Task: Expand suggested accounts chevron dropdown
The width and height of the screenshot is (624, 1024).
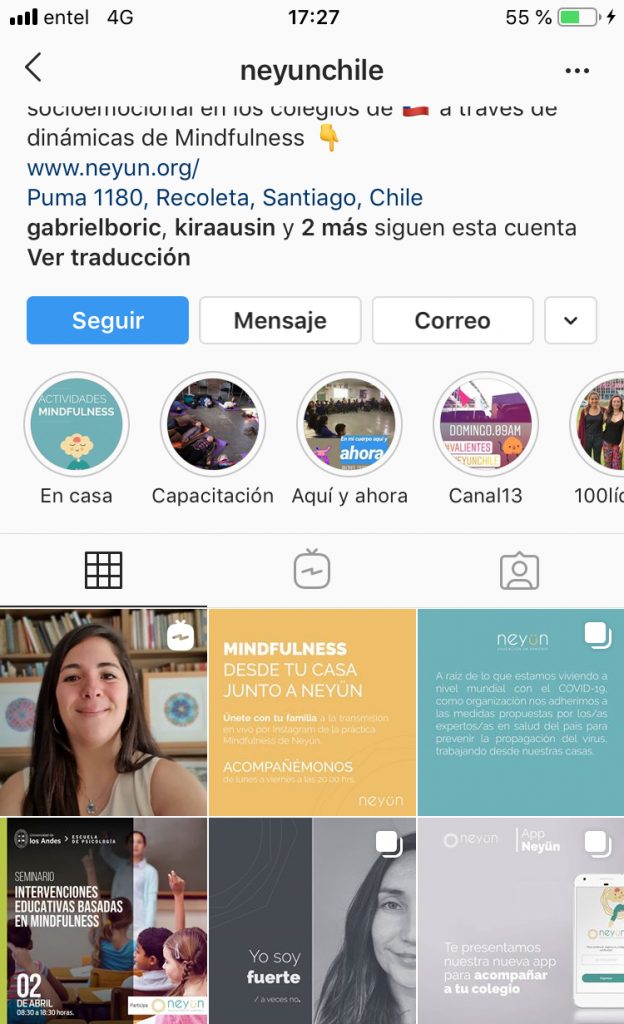Action: [571, 320]
